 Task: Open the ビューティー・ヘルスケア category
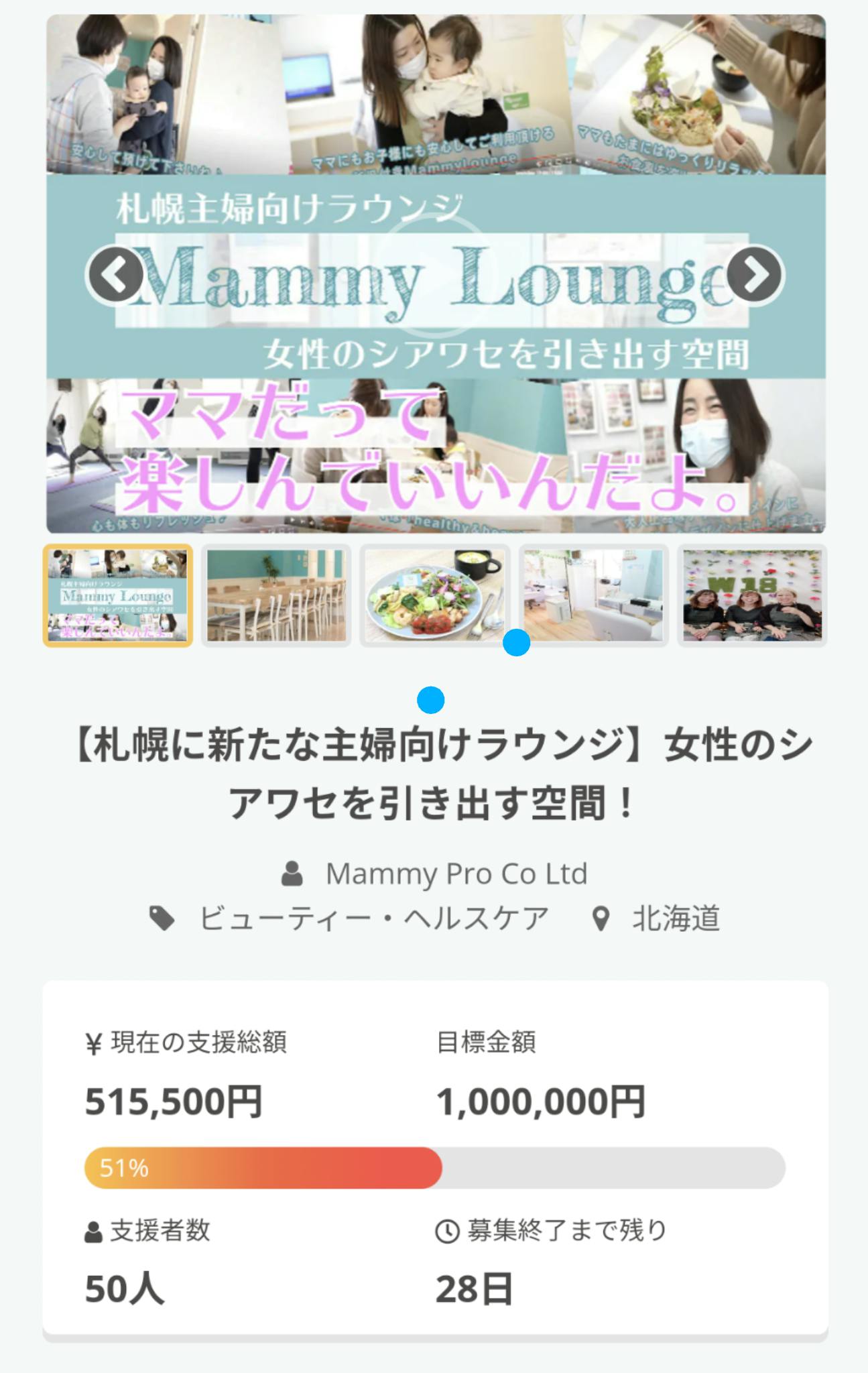click(x=373, y=918)
